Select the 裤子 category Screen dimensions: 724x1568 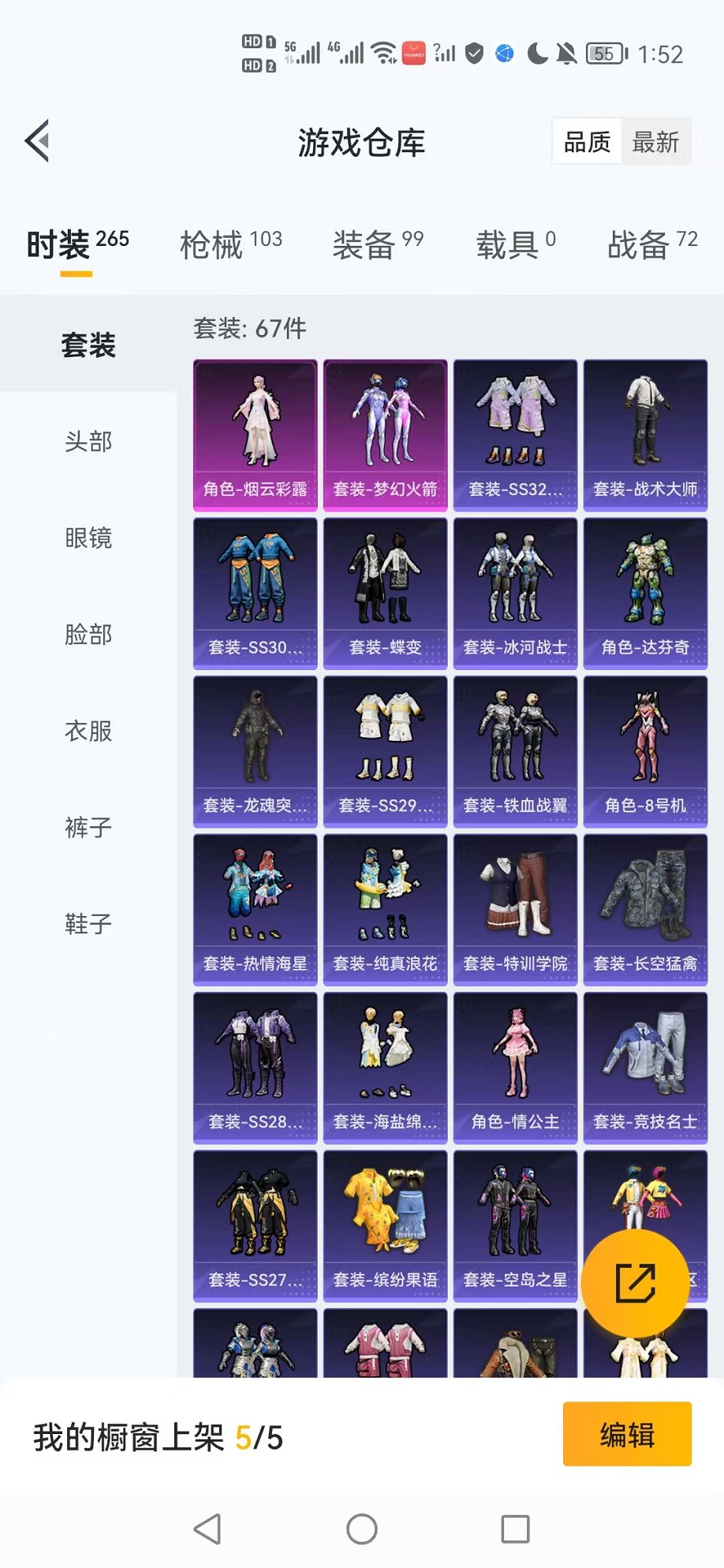tap(88, 828)
